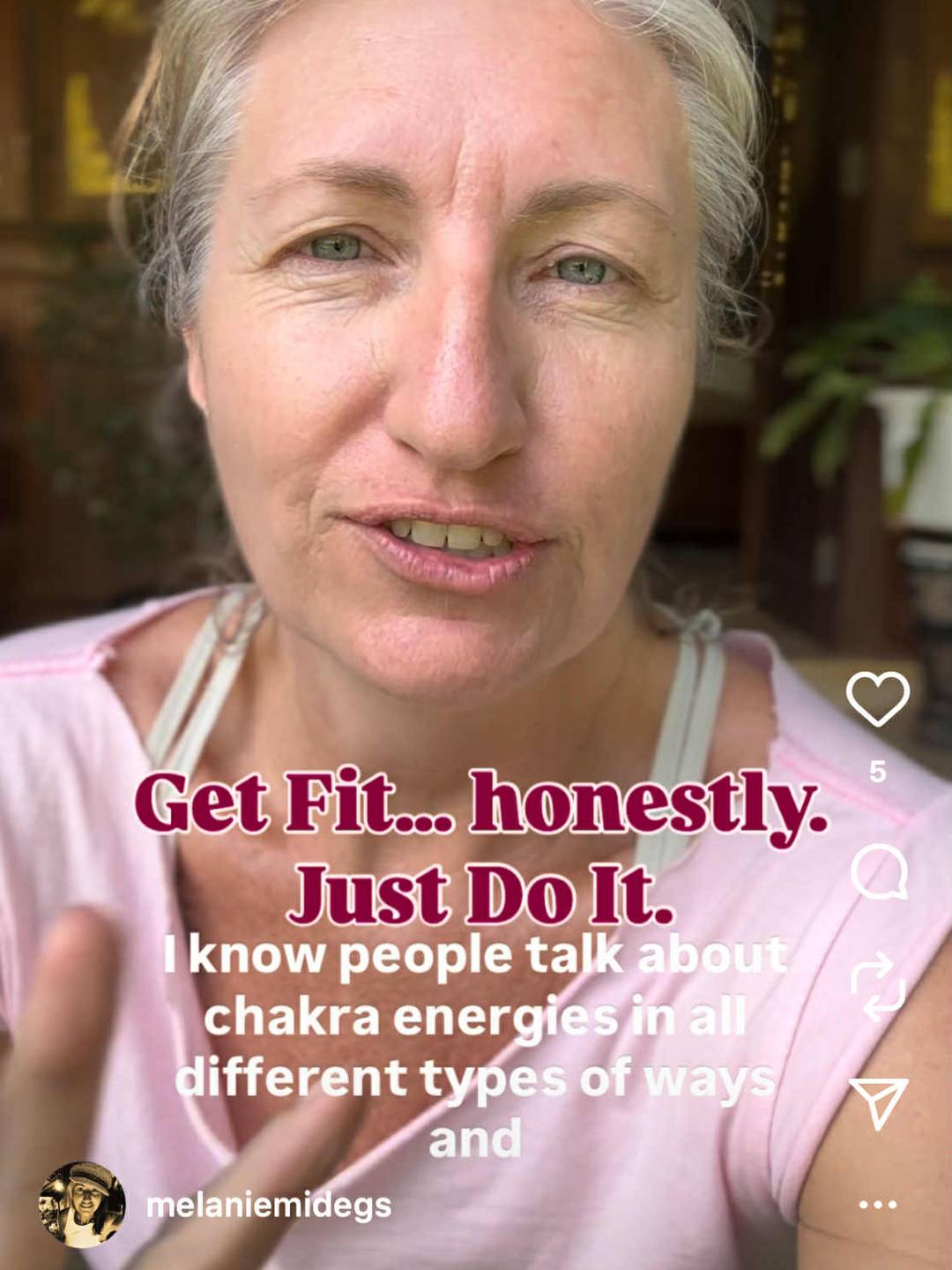Like this reel with the heart icon
Image resolution: width=952 pixels, height=1270 pixels.
click(877, 698)
